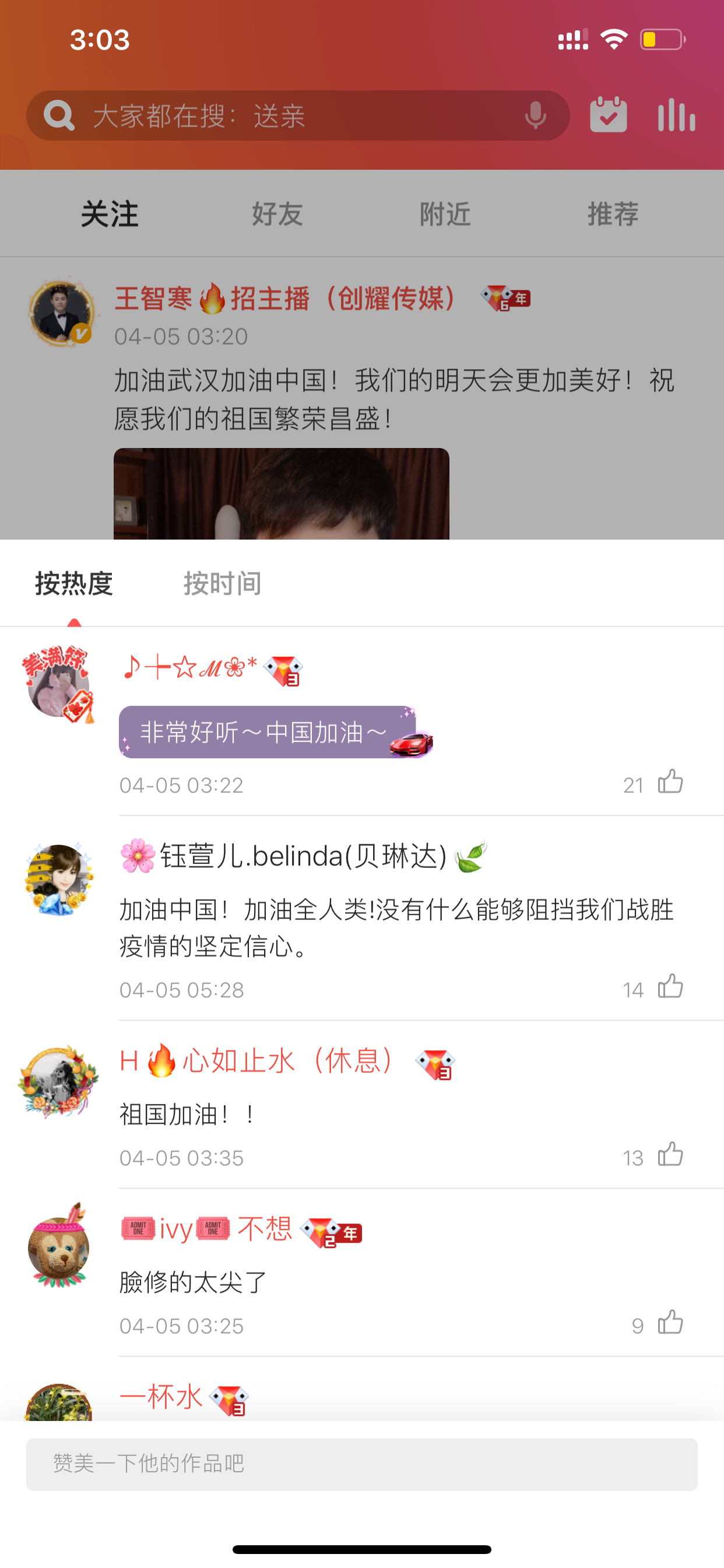Like the 祖国加油 comment

[x=670, y=1154]
